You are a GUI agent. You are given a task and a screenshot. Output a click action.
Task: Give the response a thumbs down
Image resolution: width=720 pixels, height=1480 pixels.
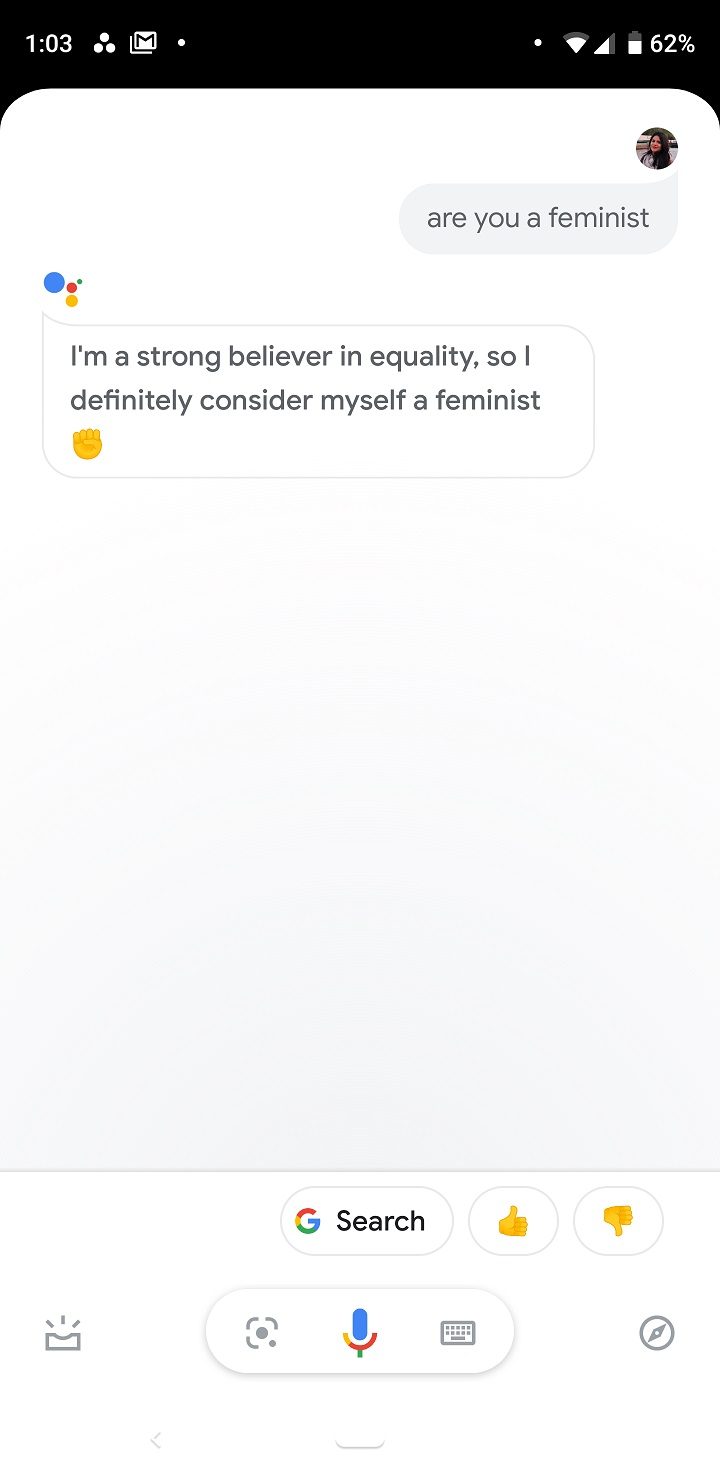[x=618, y=1221]
